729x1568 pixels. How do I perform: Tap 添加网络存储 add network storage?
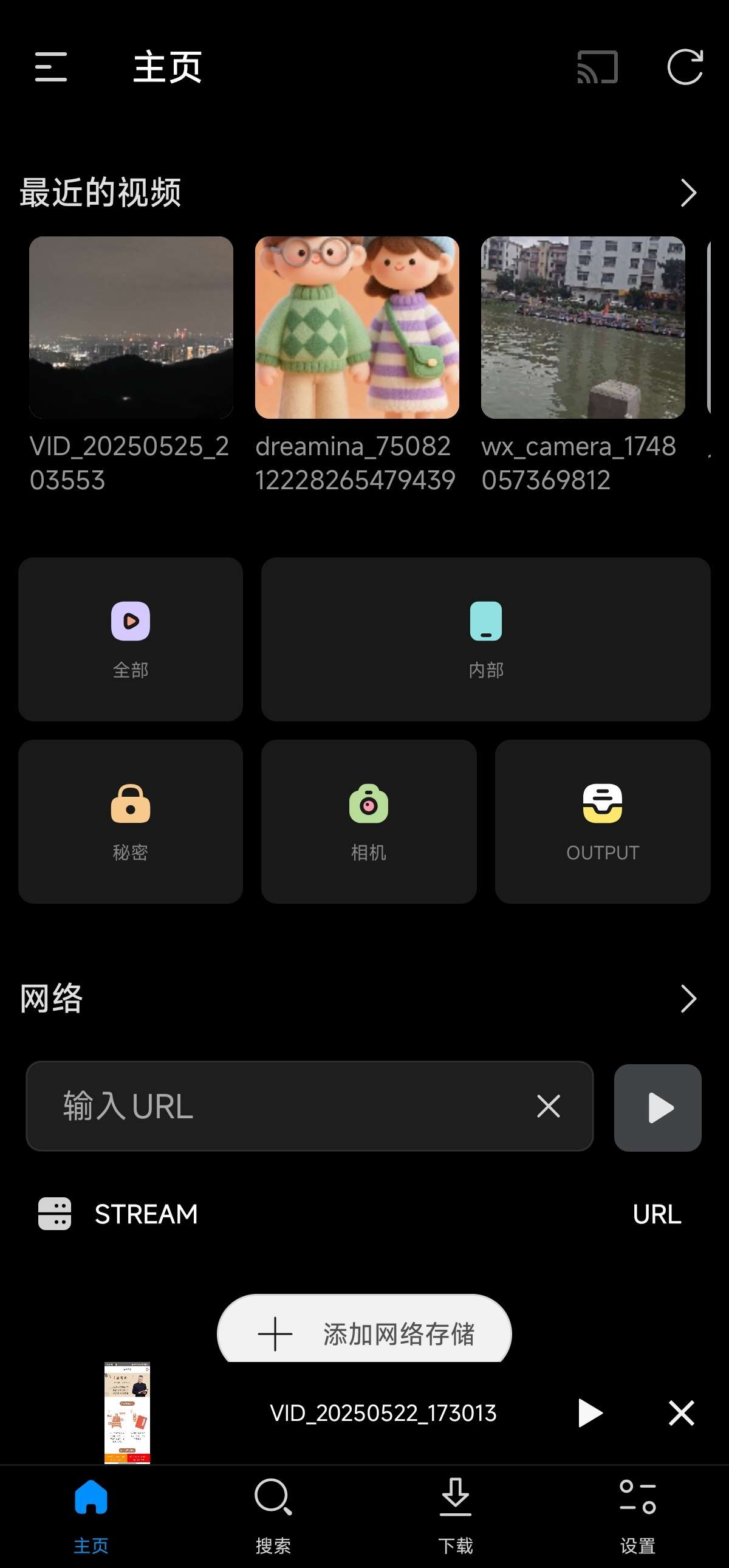(x=364, y=1333)
